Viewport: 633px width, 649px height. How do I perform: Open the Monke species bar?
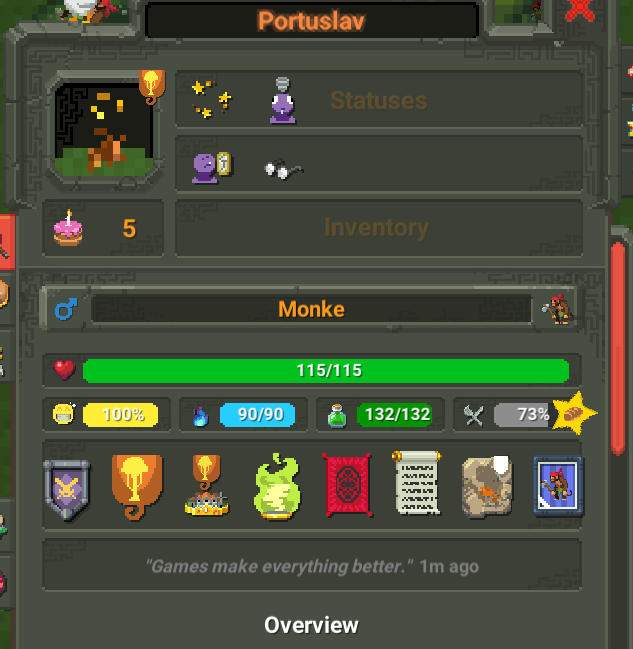click(311, 309)
